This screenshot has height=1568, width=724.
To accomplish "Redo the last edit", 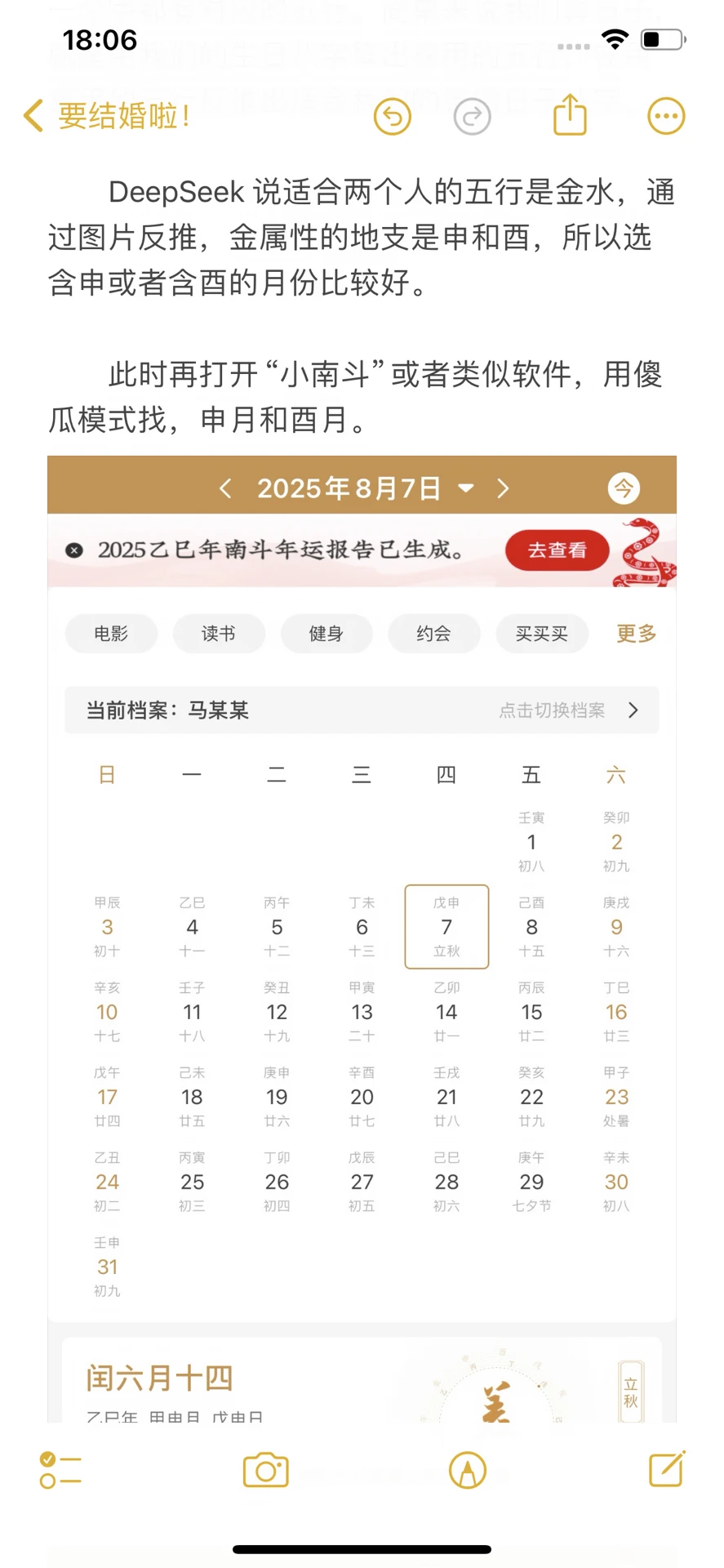I will (472, 117).
